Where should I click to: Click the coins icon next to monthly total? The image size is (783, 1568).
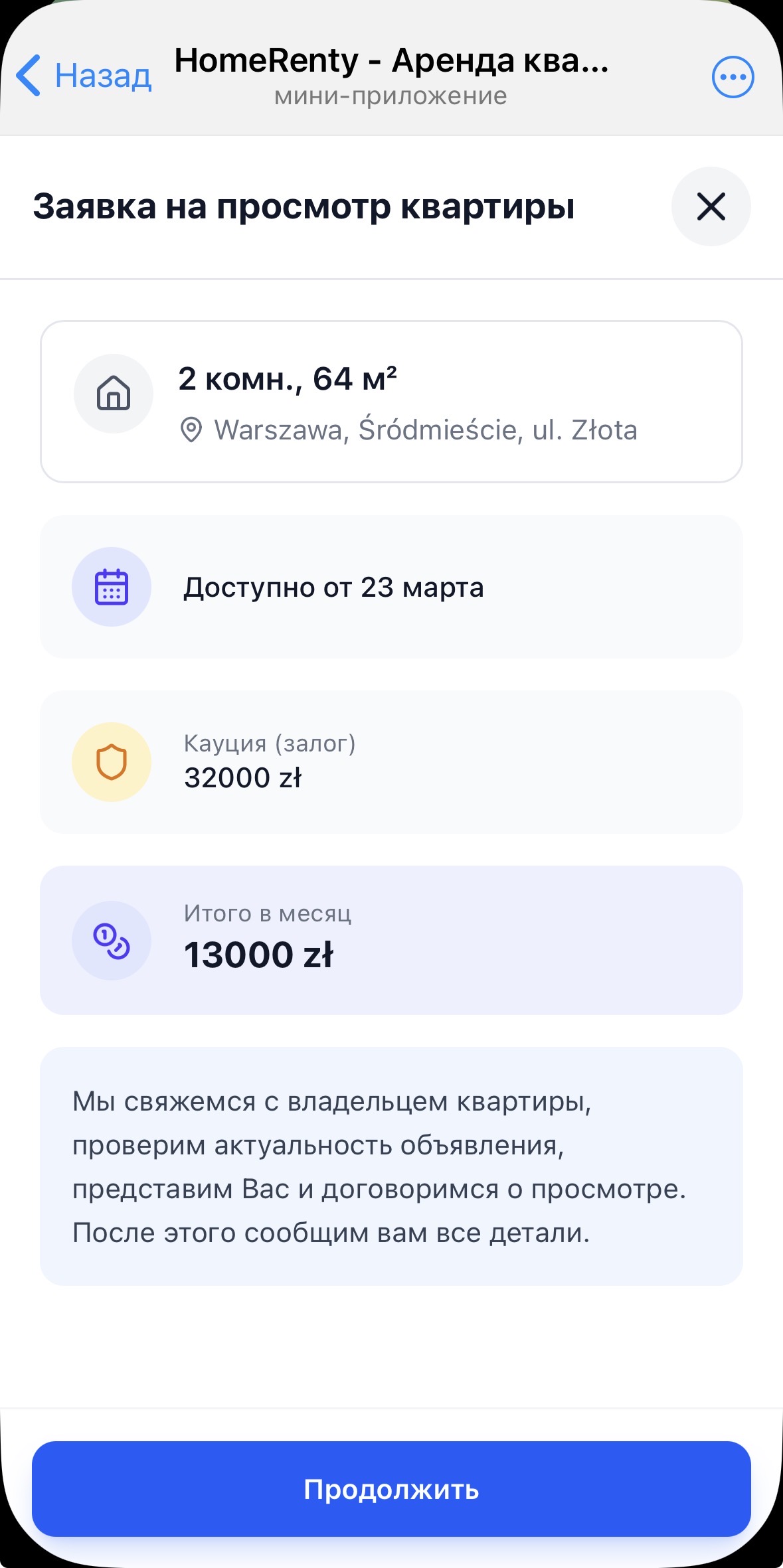112,941
